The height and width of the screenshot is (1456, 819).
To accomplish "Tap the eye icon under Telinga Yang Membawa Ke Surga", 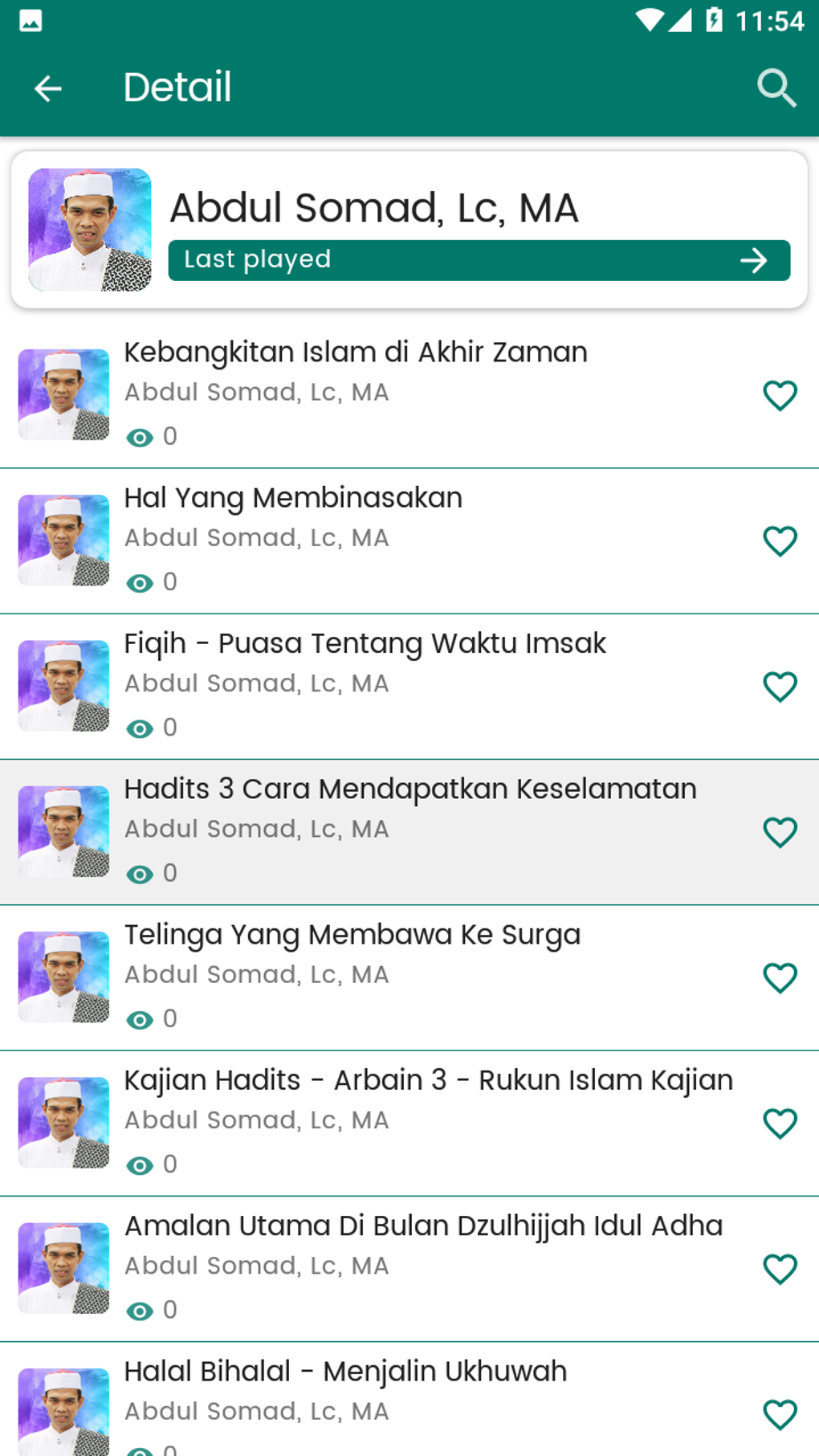I will pos(141,1019).
